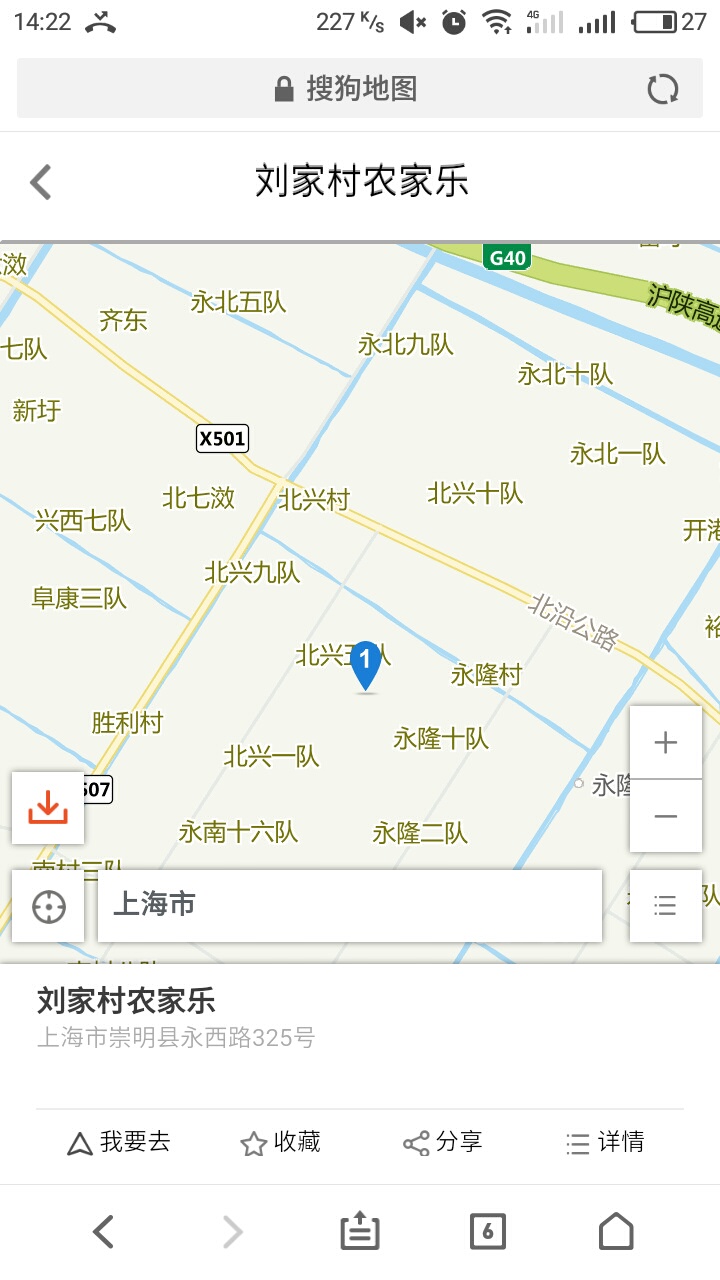Zoom out on the map

click(x=665, y=816)
